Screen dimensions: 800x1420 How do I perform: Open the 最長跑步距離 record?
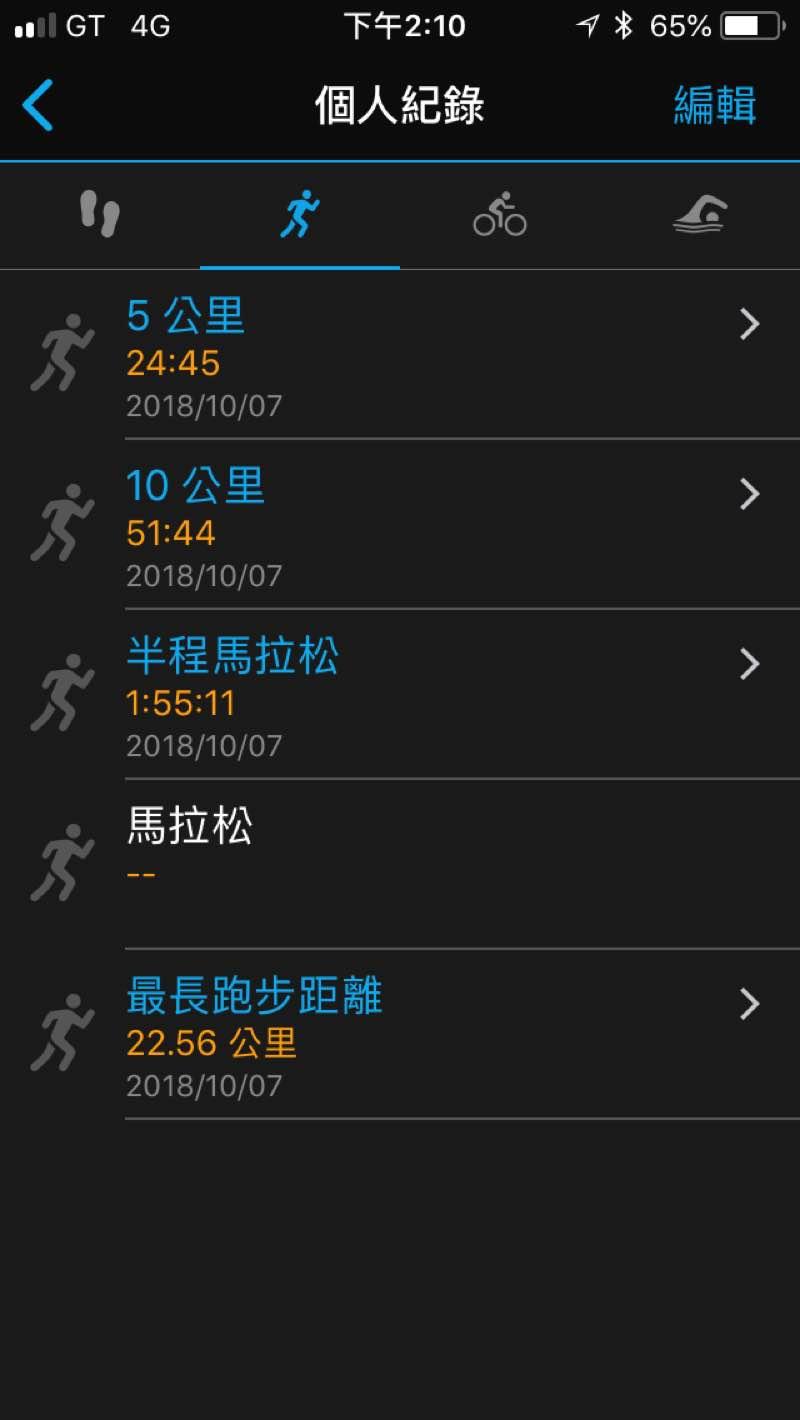(400, 1035)
